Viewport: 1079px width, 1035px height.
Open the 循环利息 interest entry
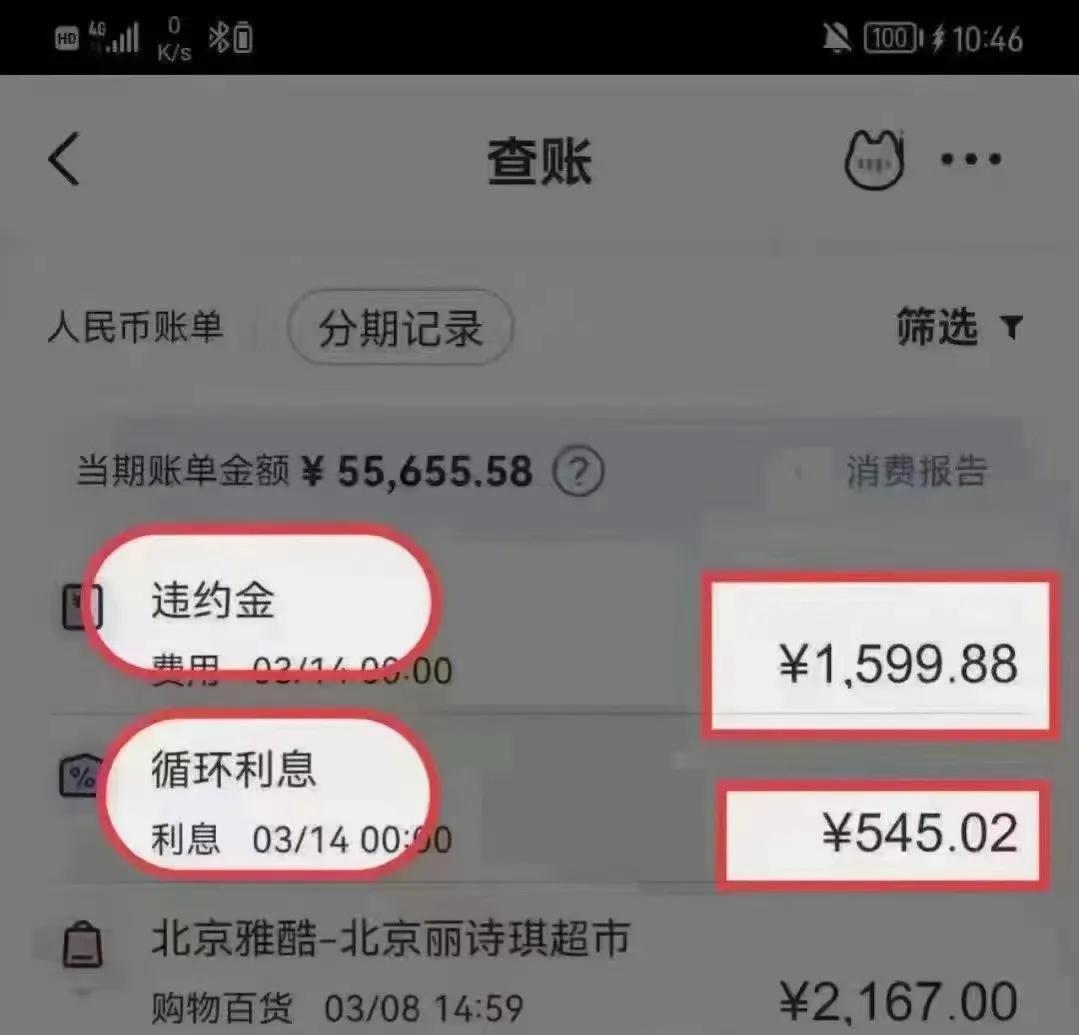pos(540,800)
